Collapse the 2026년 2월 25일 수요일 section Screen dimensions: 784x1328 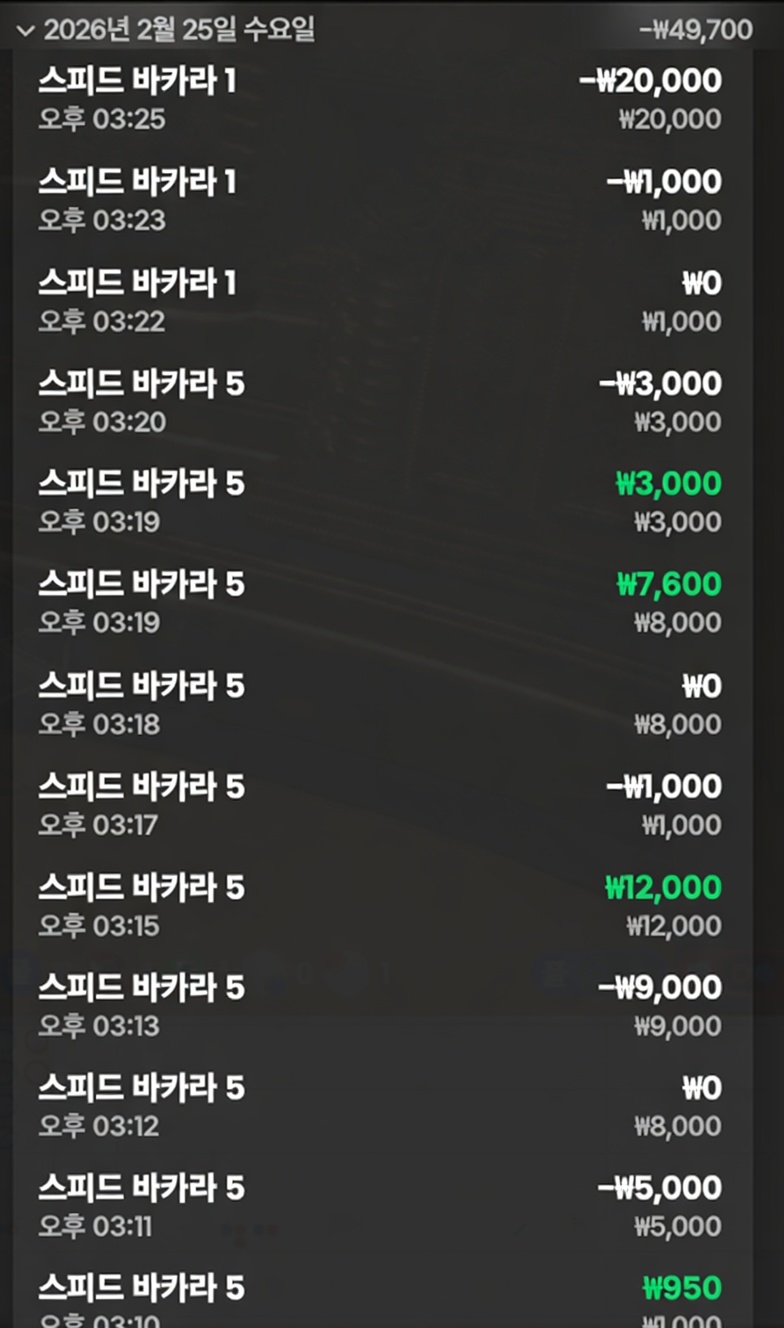click(26, 30)
